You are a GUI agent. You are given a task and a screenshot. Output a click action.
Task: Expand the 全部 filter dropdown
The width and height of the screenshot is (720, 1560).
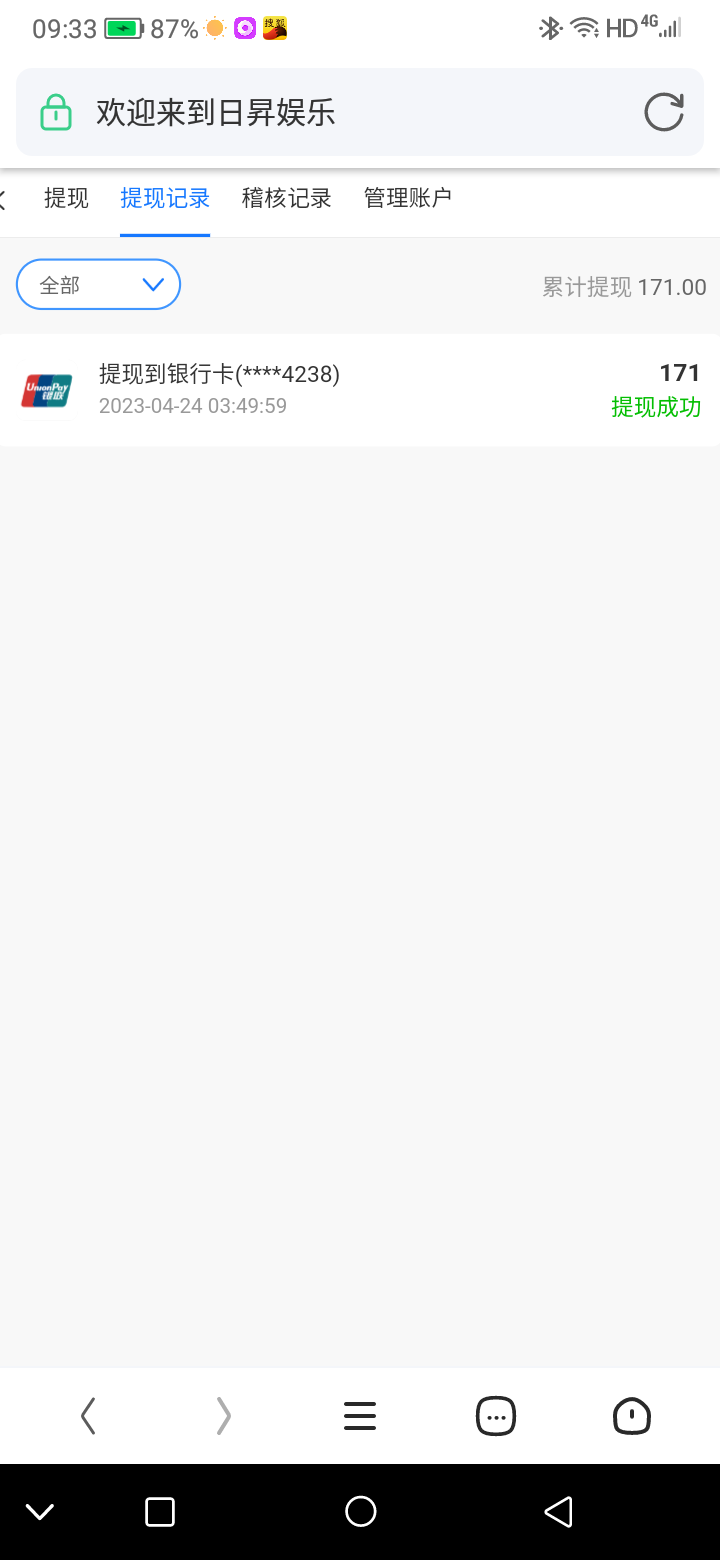pyautogui.click(x=98, y=285)
